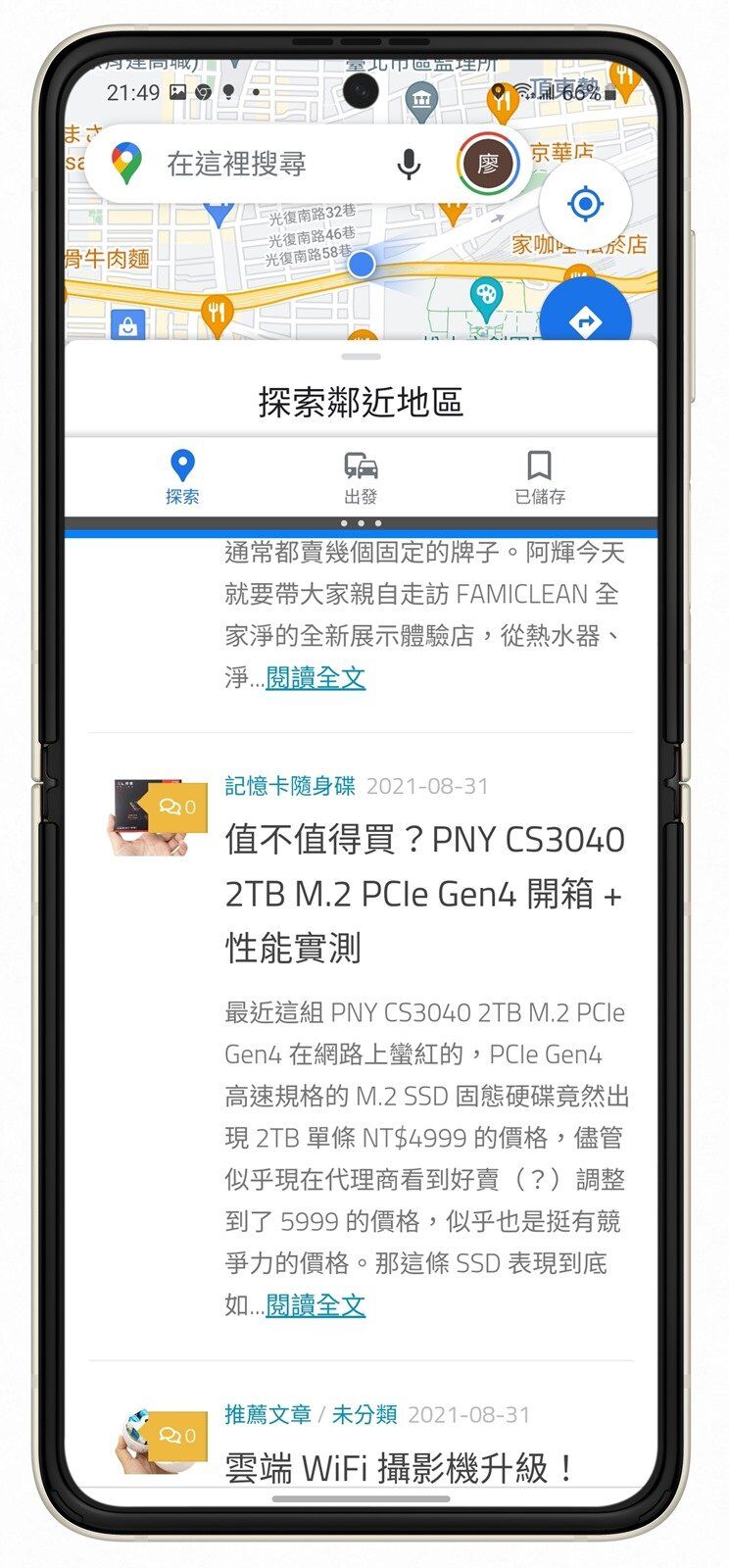Switch to the 出發 tab
The image size is (729, 1568).
coord(361,477)
